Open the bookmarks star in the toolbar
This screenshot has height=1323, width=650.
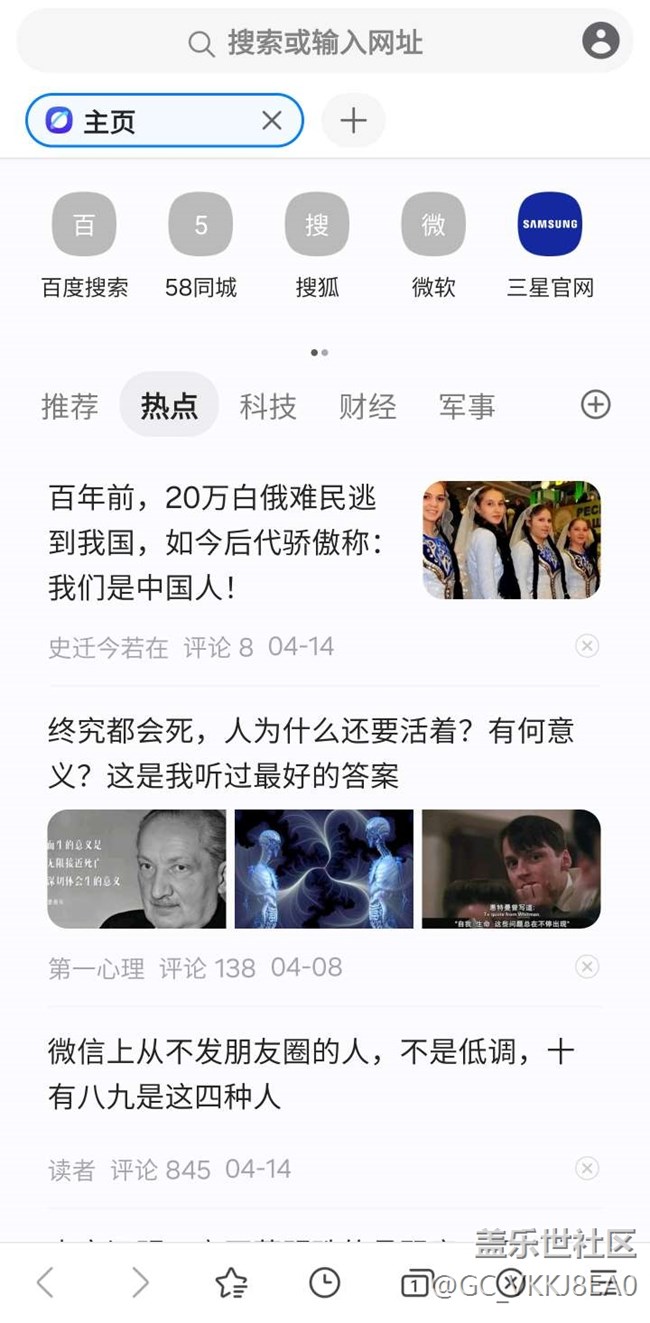point(231,1283)
